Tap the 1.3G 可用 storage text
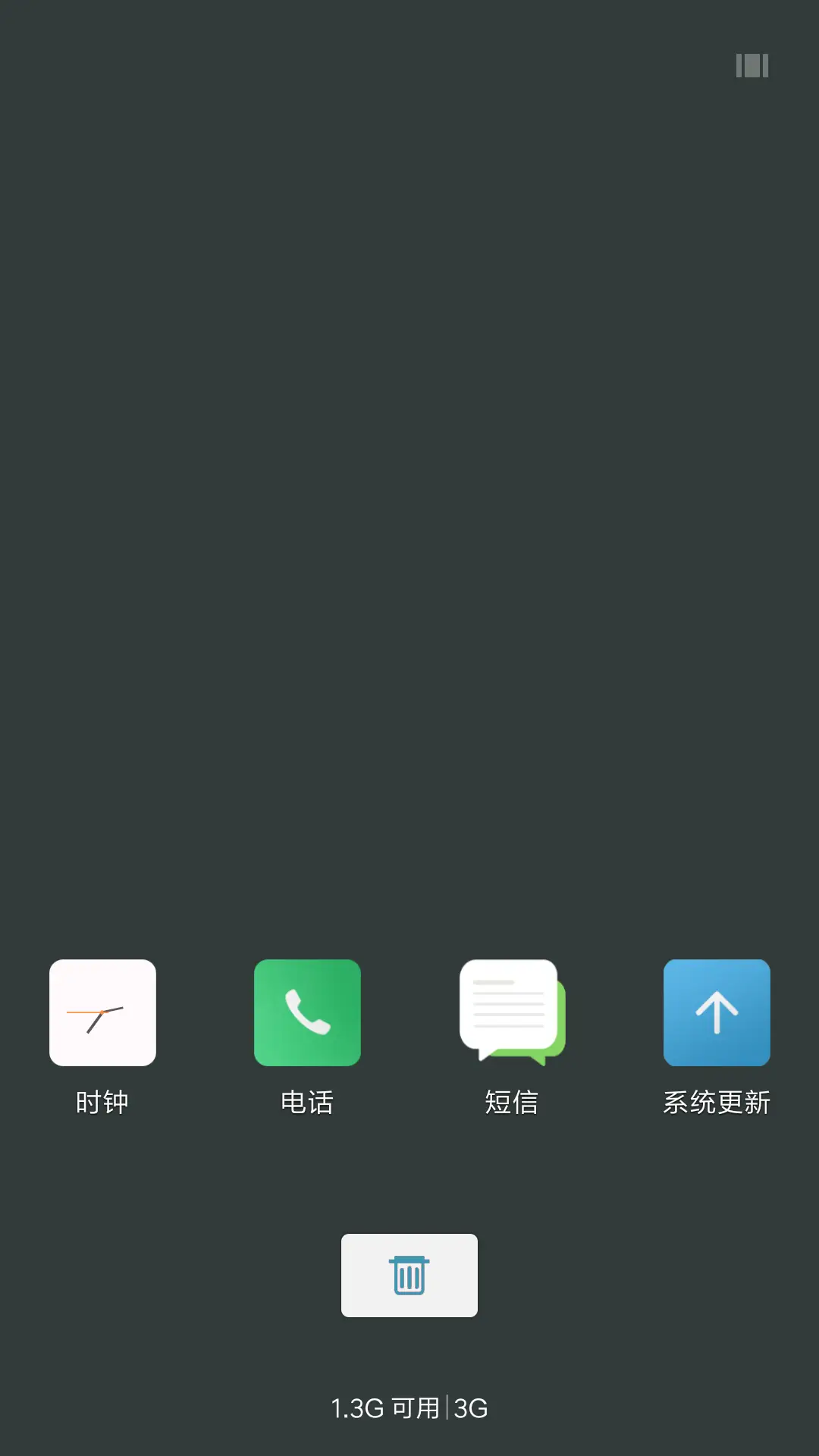Screen dimensions: 819x1456 point(387,1408)
